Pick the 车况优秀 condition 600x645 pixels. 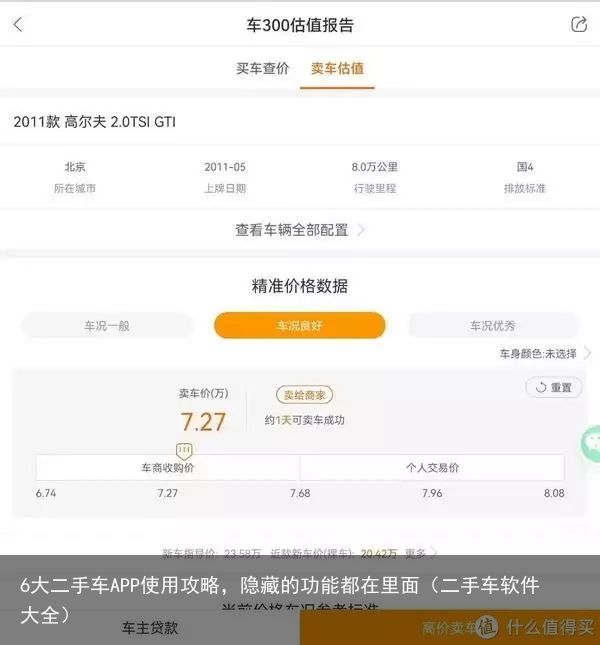(x=493, y=326)
